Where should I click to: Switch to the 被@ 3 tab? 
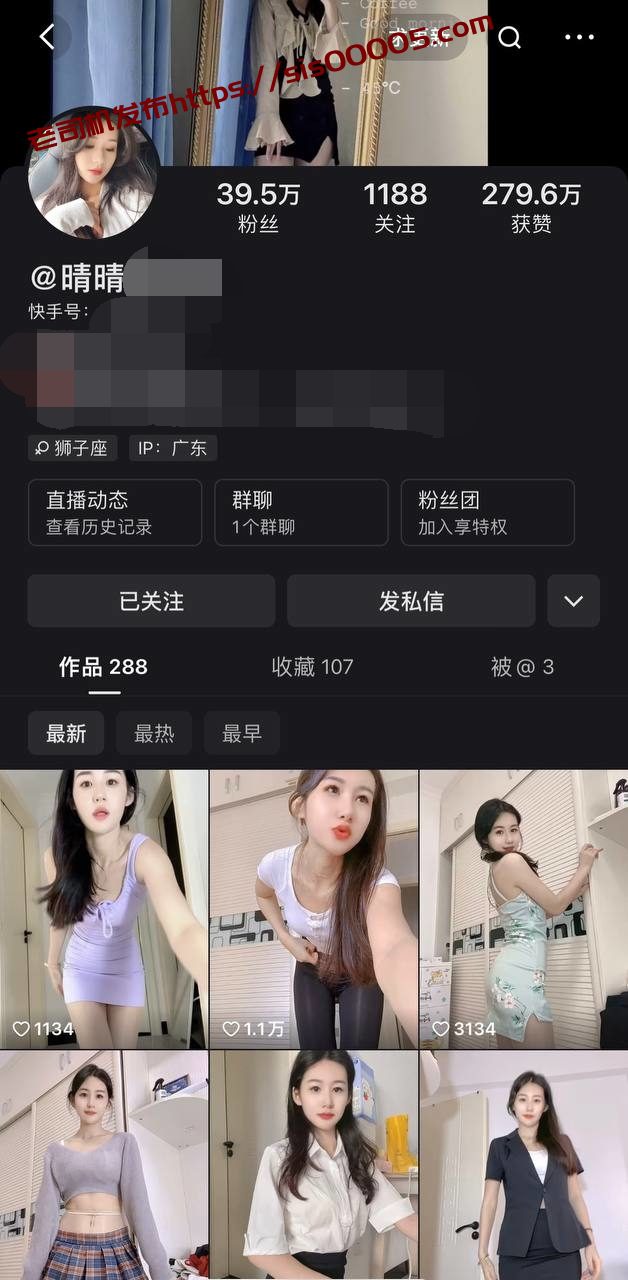[522, 667]
